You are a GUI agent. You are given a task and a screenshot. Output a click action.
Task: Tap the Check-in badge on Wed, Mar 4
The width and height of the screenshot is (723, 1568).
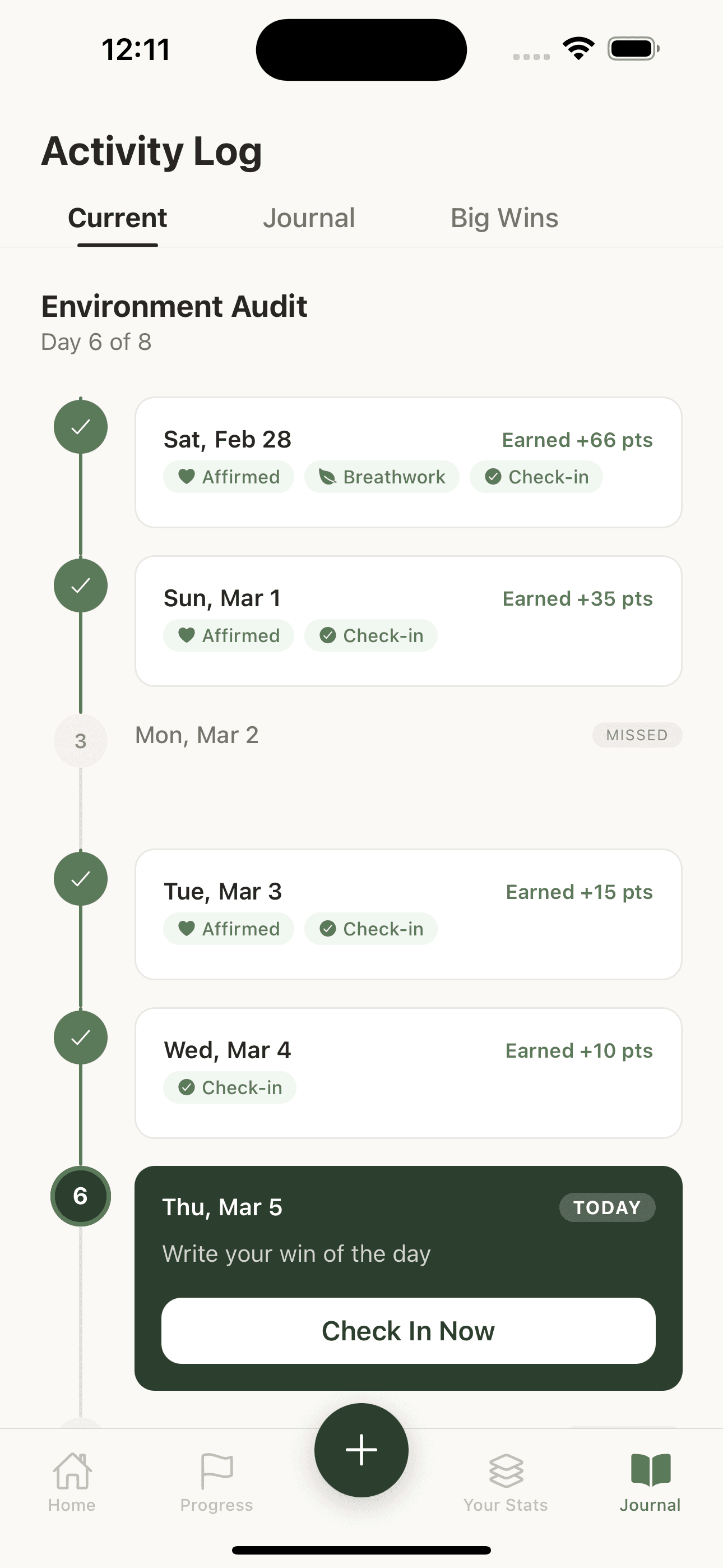click(229, 1088)
